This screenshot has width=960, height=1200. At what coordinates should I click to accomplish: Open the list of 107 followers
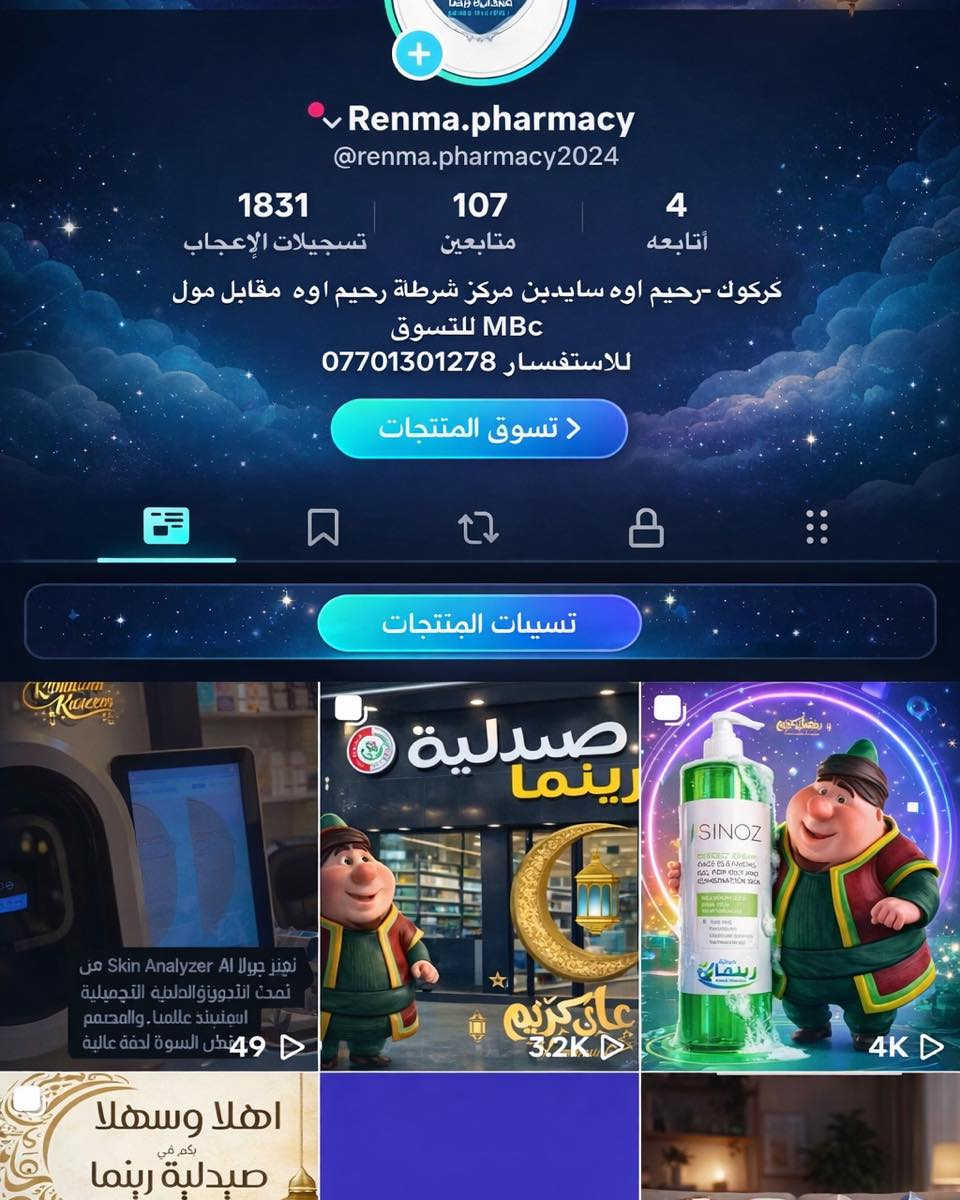pyautogui.click(x=479, y=222)
